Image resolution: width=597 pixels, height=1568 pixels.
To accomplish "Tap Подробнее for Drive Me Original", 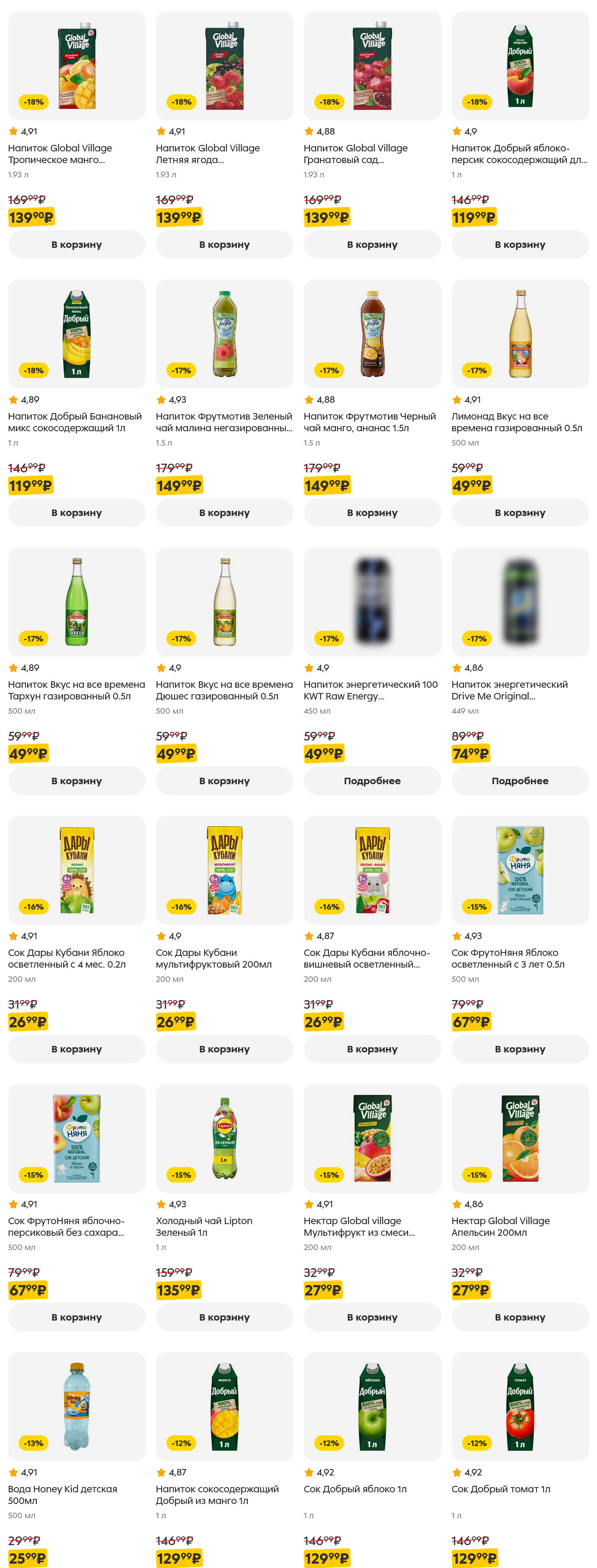I will pos(520,780).
